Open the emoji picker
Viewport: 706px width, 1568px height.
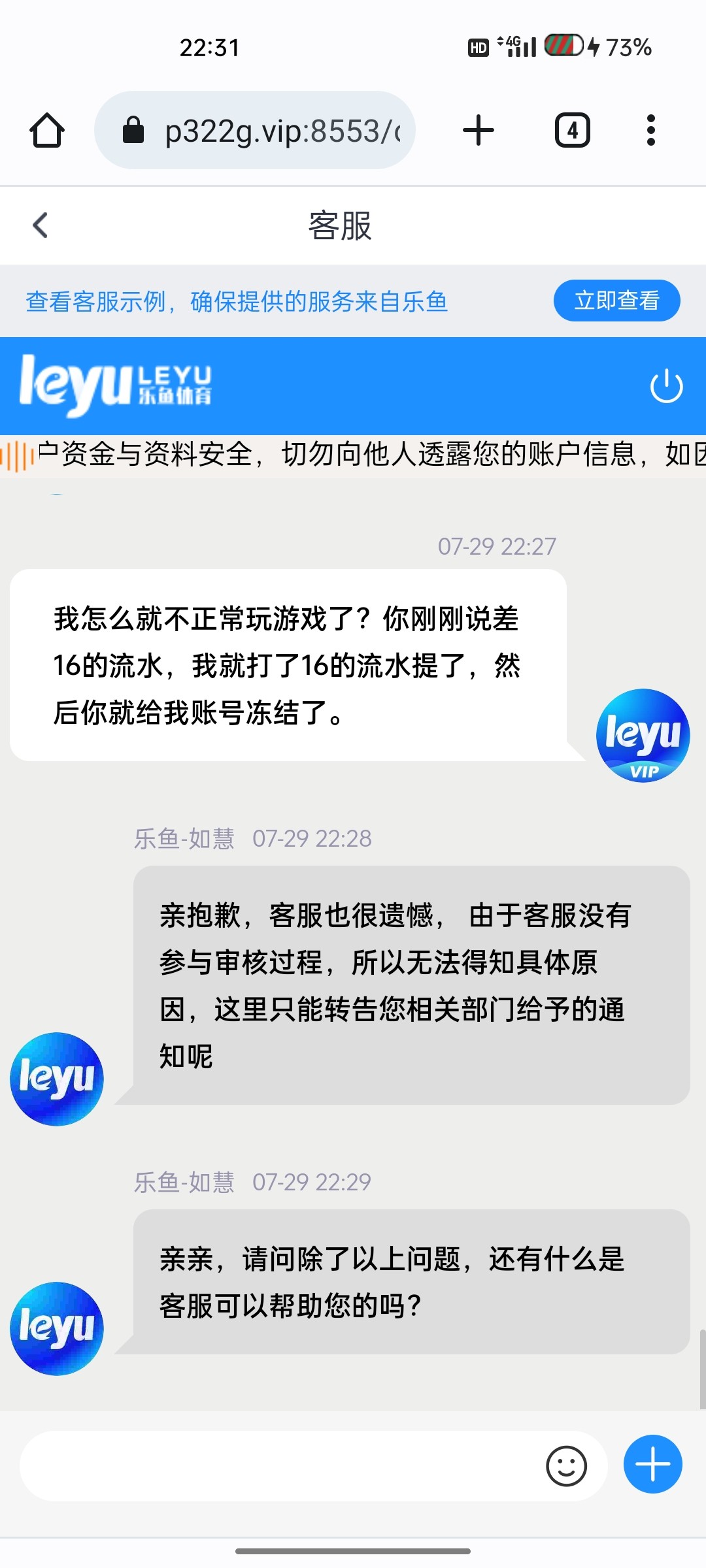point(566,1466)
